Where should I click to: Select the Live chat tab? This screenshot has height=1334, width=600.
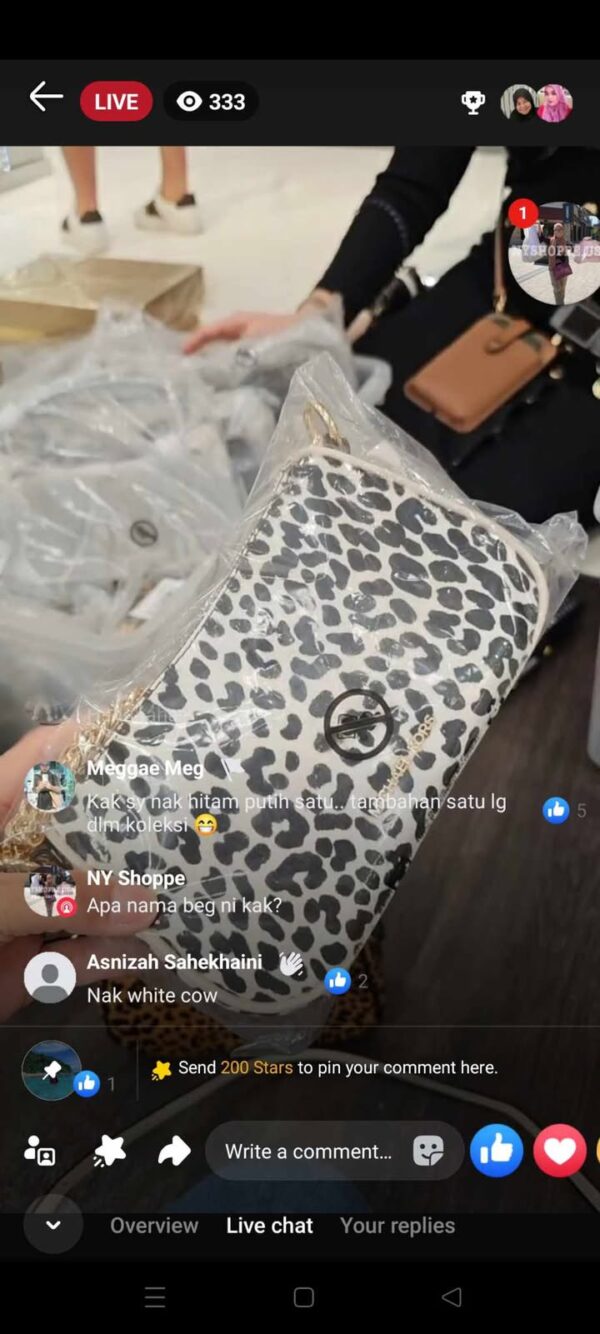[x=269, y=1225]
